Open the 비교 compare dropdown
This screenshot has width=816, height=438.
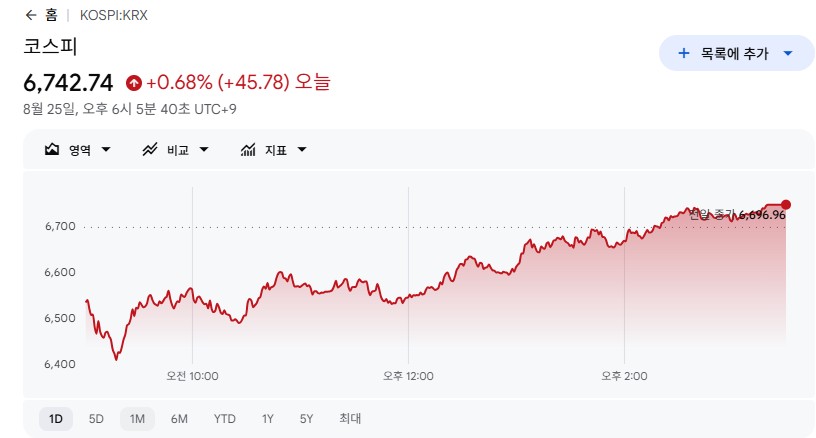(x=175, y=150)
